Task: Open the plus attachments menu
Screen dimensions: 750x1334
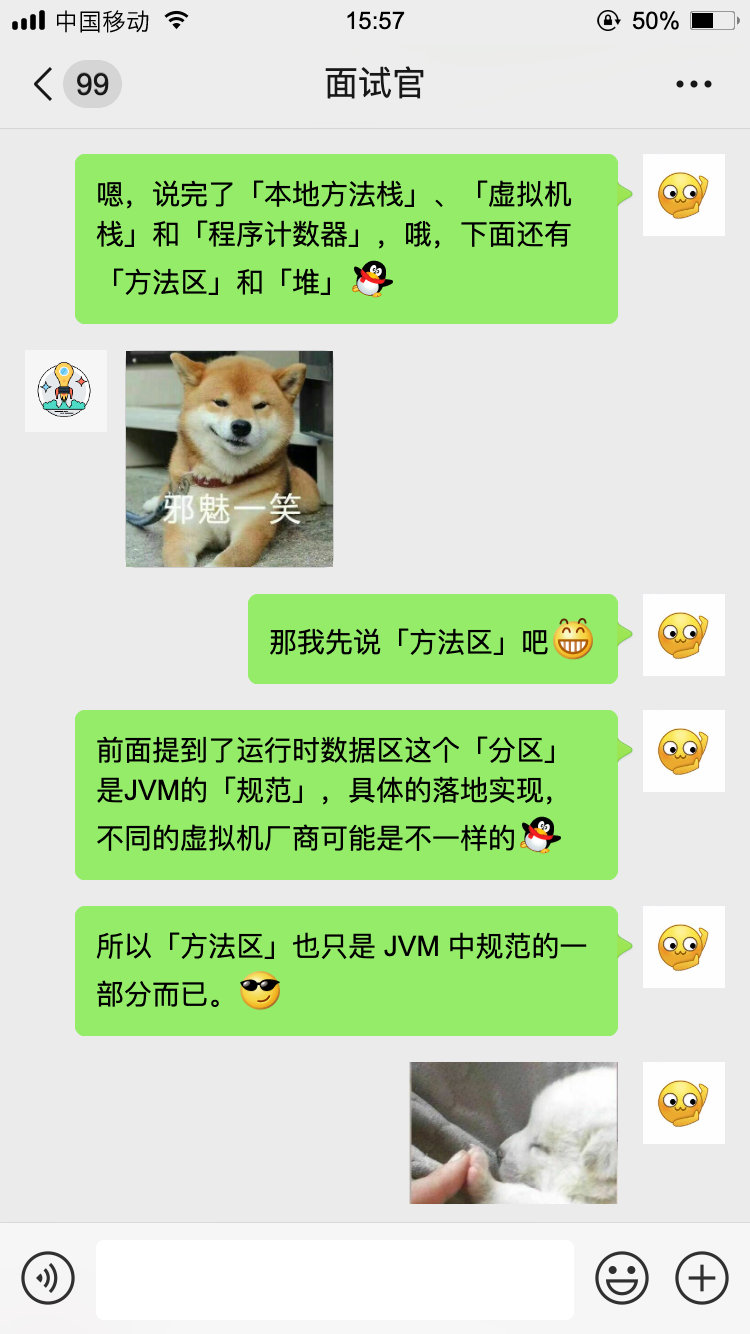Action: (702, 1278)
